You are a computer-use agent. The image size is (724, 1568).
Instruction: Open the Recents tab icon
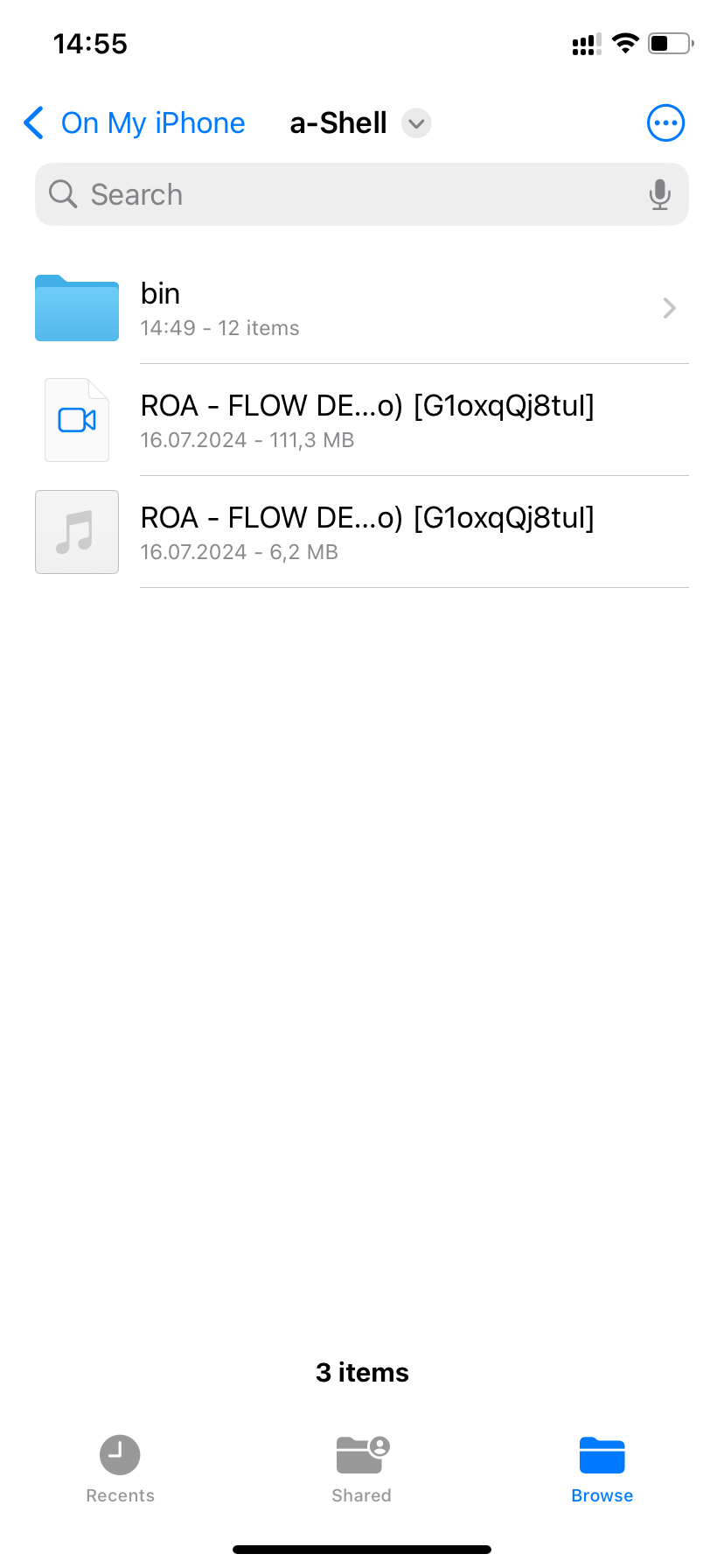pos(120,1454)
